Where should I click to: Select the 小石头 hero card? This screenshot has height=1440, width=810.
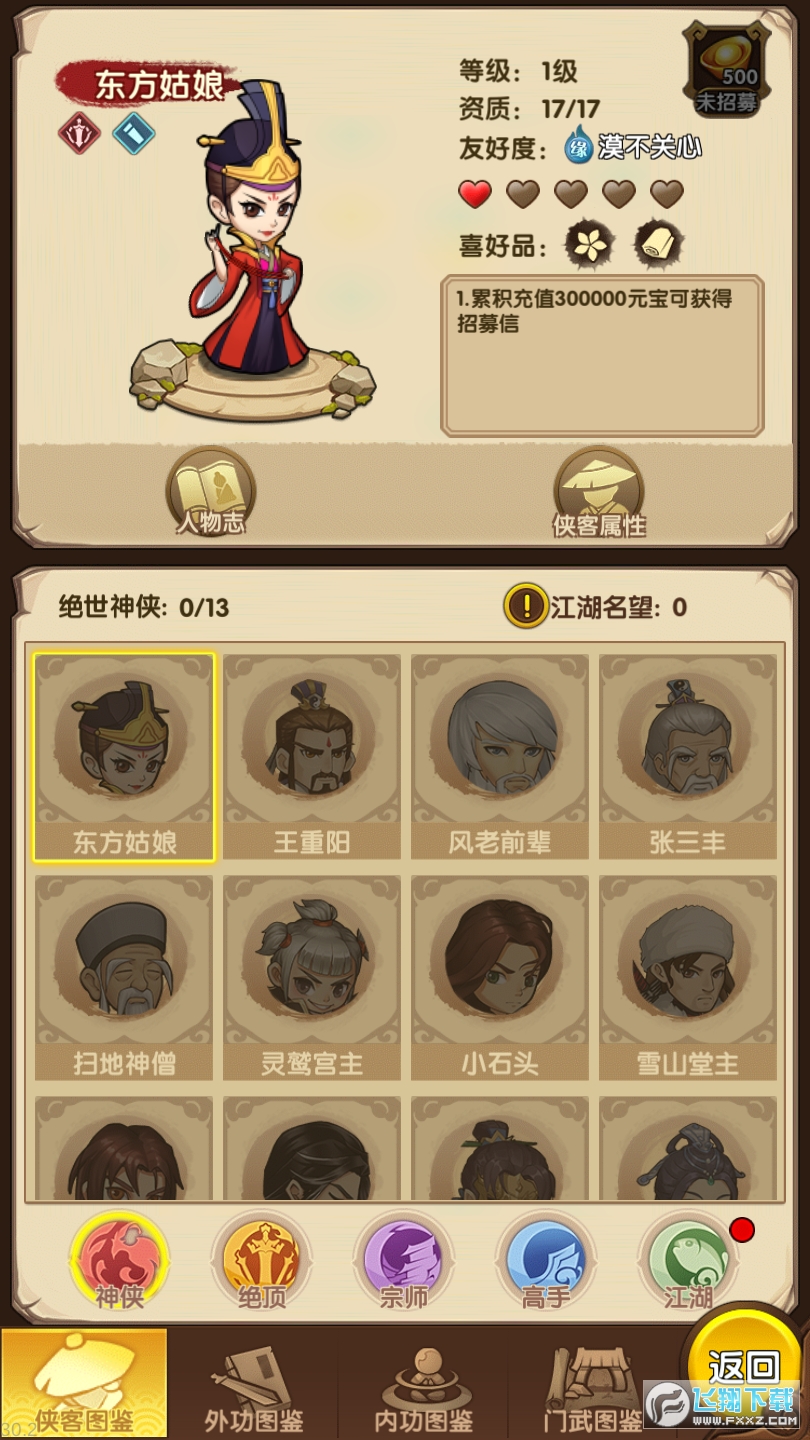pos(500,977)
